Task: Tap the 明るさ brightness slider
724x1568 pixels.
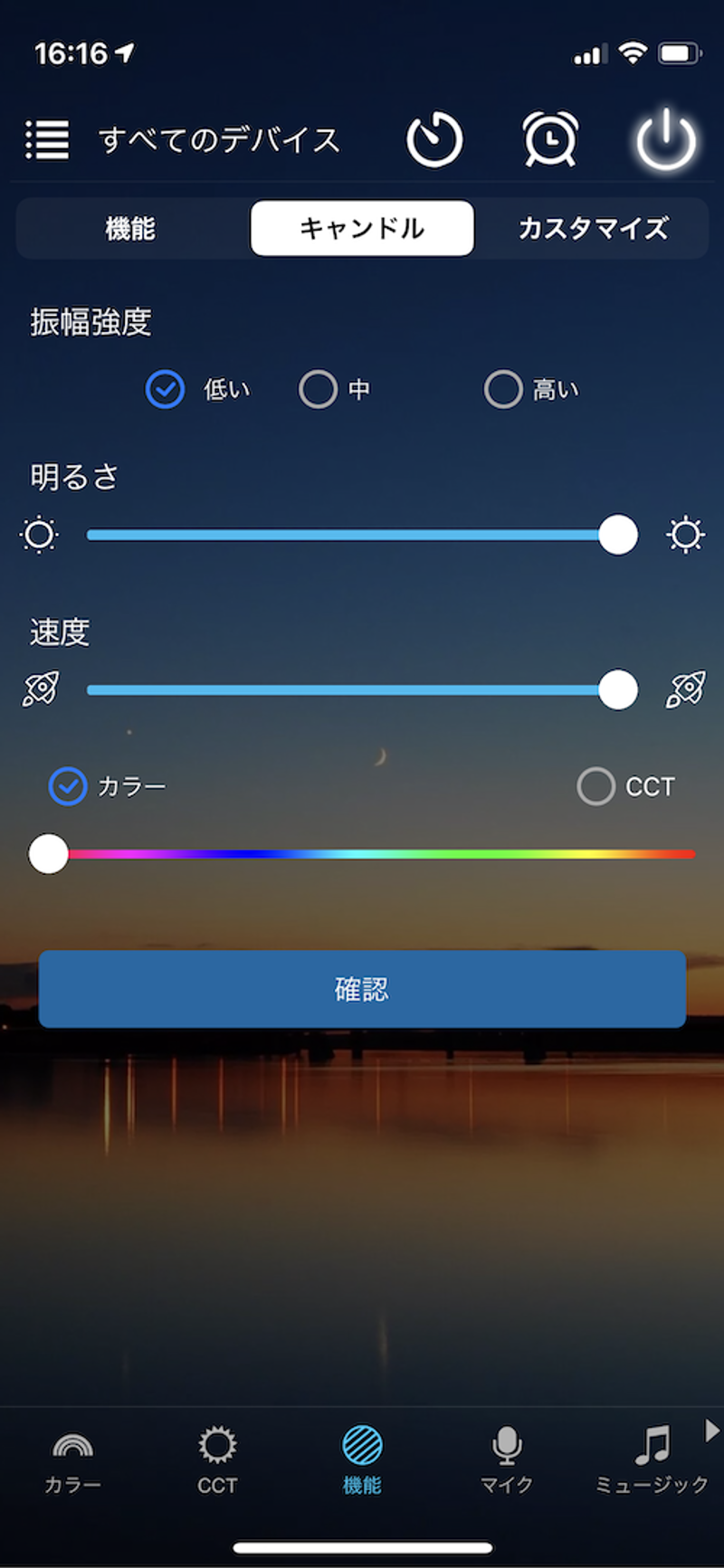Action: coord(353,536)
